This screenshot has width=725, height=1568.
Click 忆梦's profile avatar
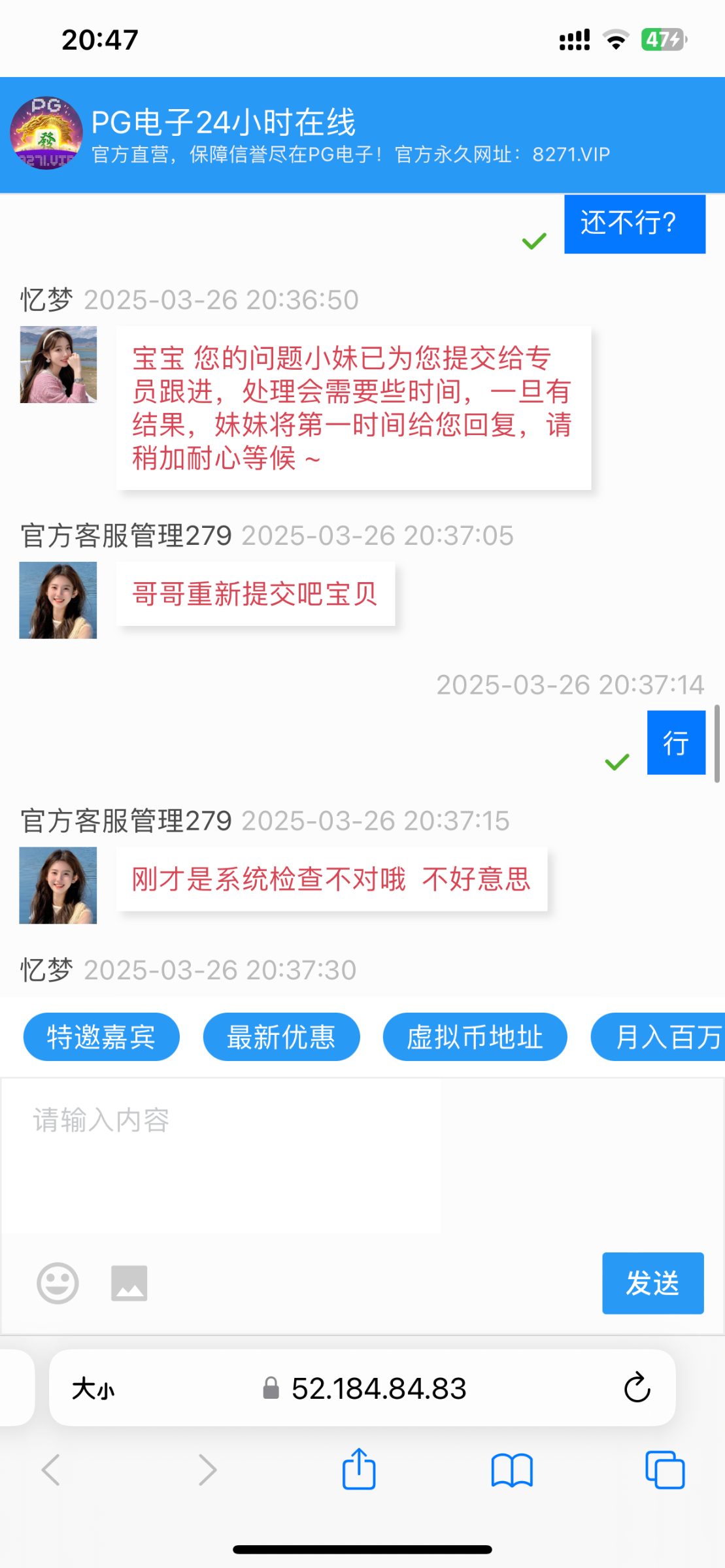(x=58, y=364)
